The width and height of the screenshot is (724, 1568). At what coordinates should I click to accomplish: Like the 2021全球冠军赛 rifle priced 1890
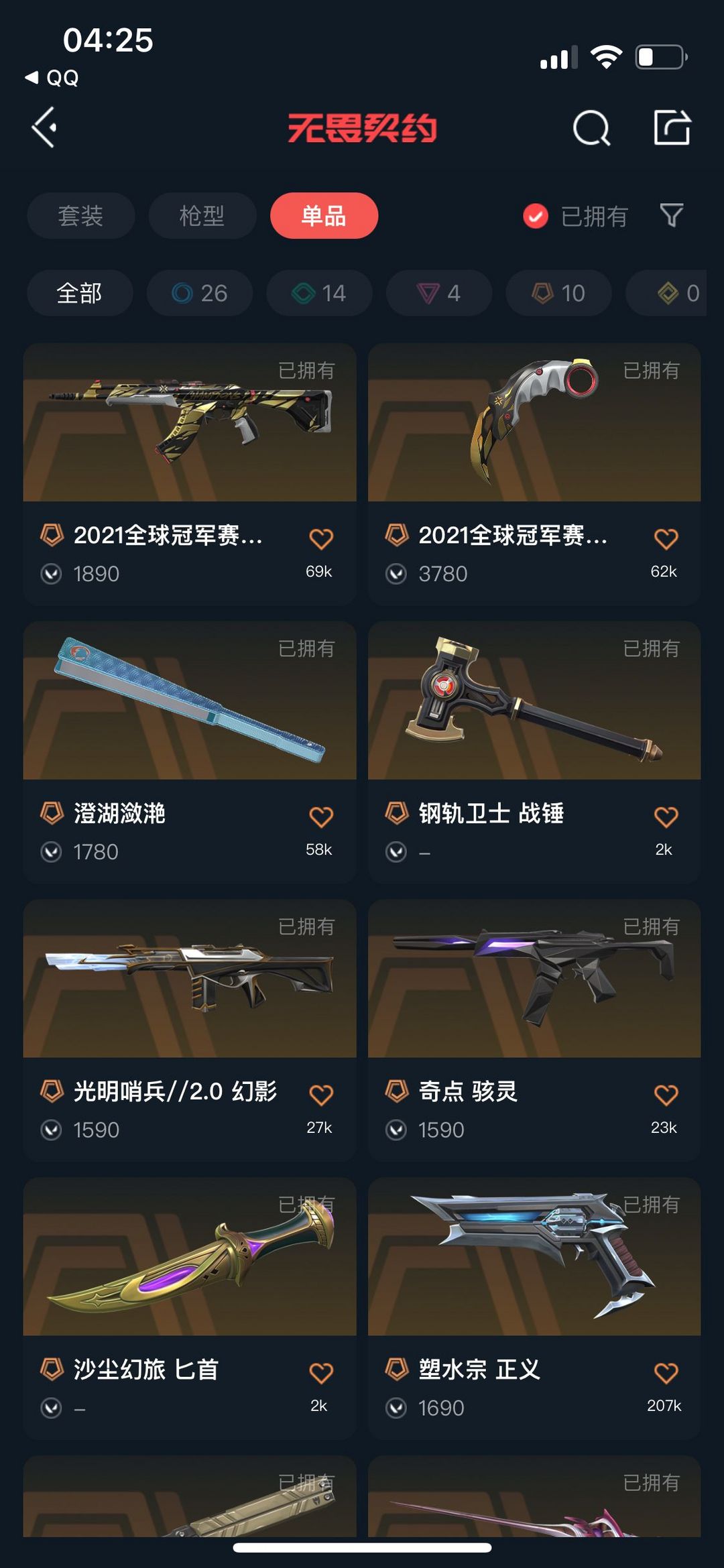pos(321,538)
